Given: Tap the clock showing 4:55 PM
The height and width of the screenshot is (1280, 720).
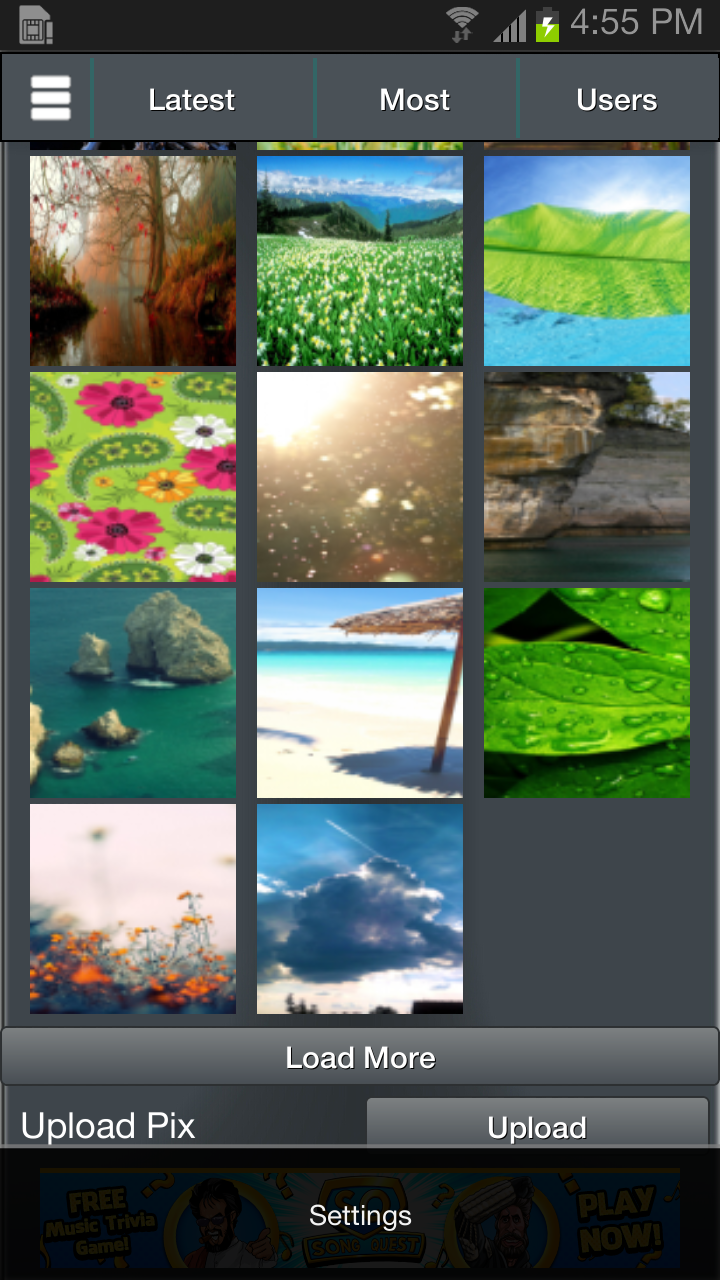Looking at the screenshot, I should click(x=631, y=25).
